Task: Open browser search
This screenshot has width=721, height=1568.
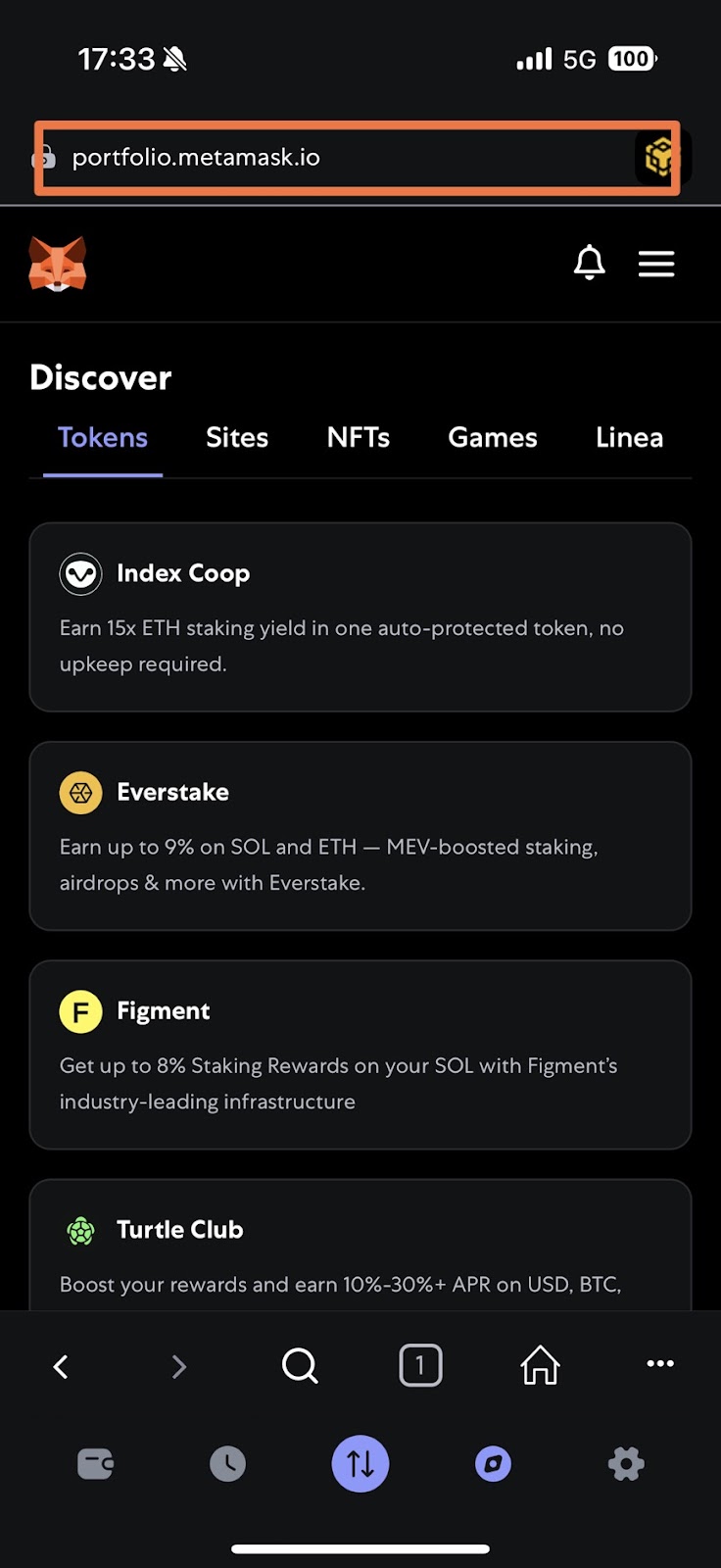Action: click(300, 1365)
